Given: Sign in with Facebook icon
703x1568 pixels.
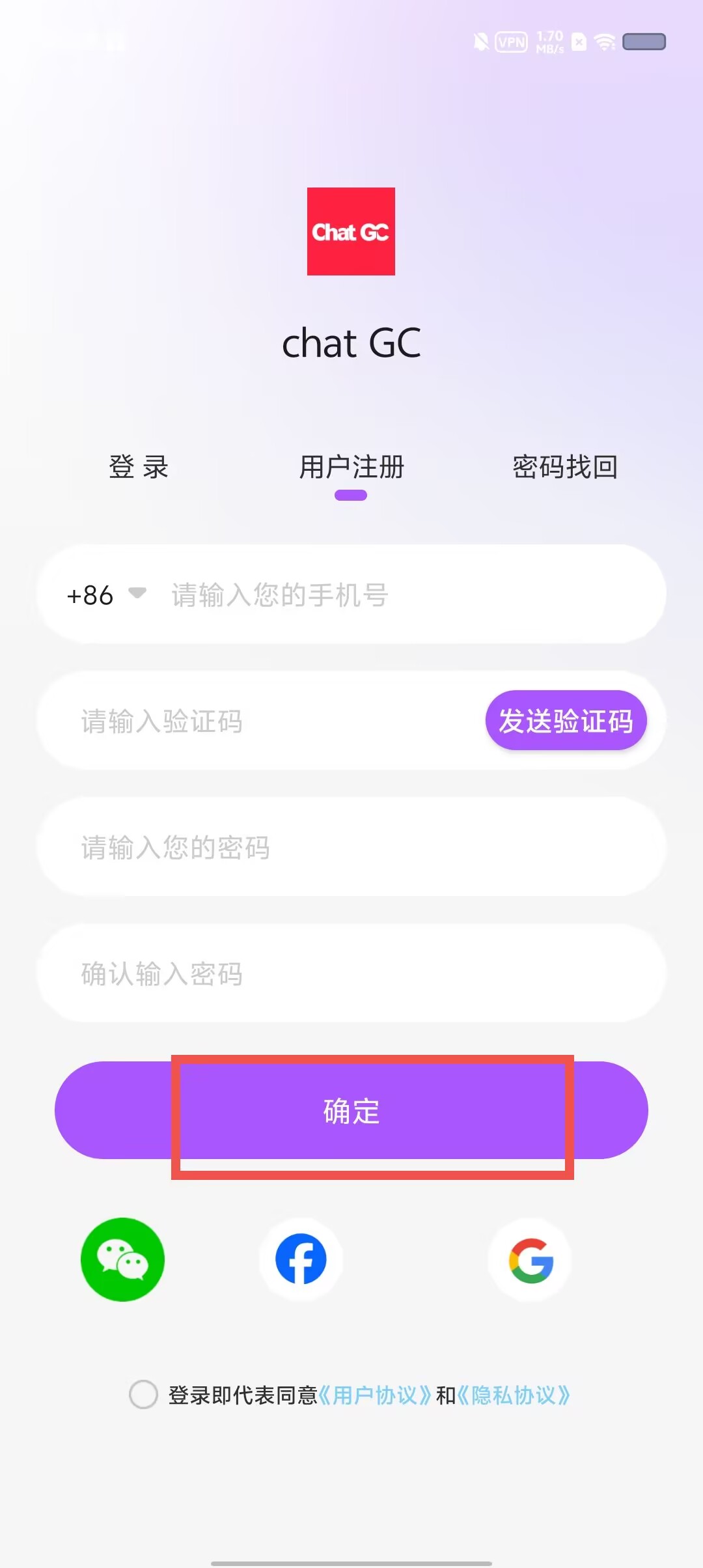Looking at the screenshot, I should [301, 1259].
